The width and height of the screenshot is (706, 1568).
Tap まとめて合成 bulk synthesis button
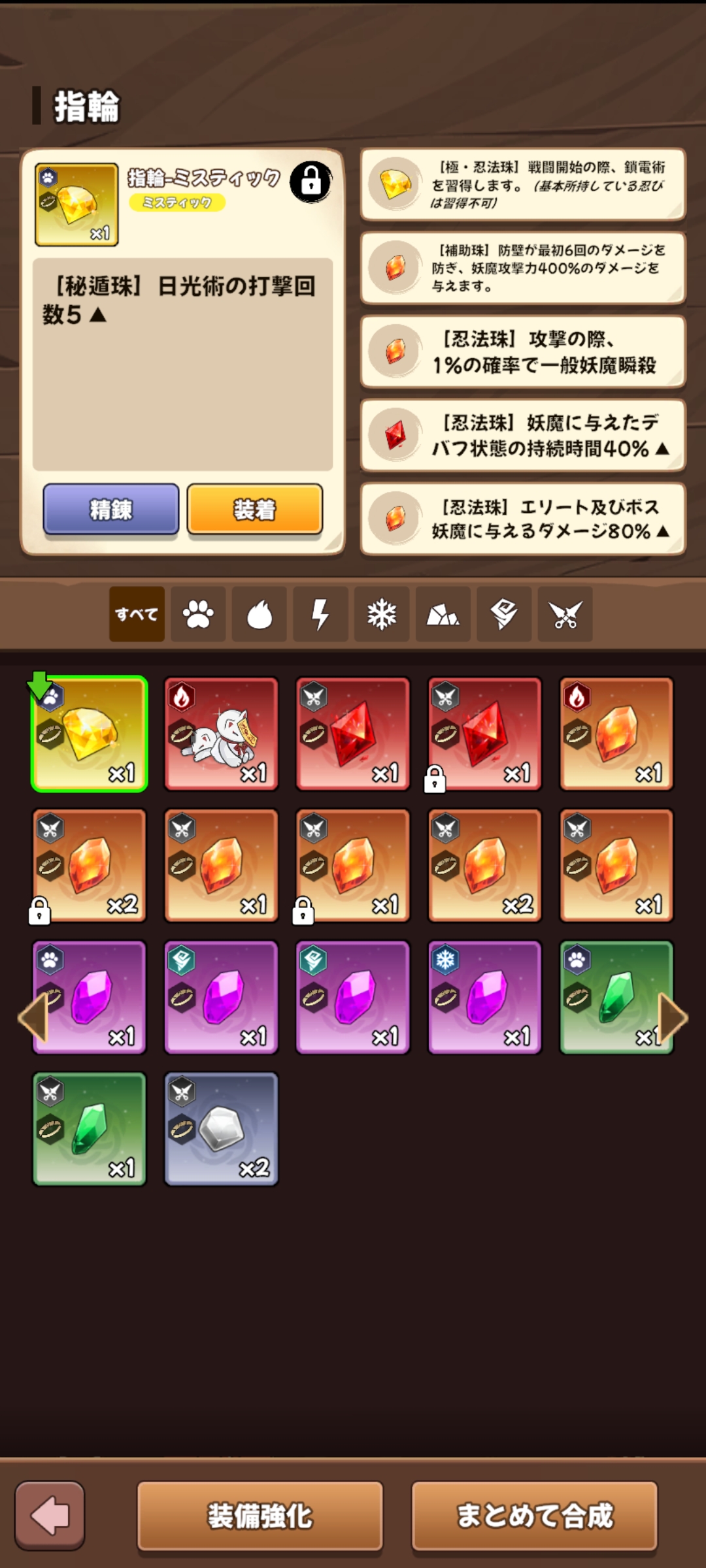(x=534, y=1516)
